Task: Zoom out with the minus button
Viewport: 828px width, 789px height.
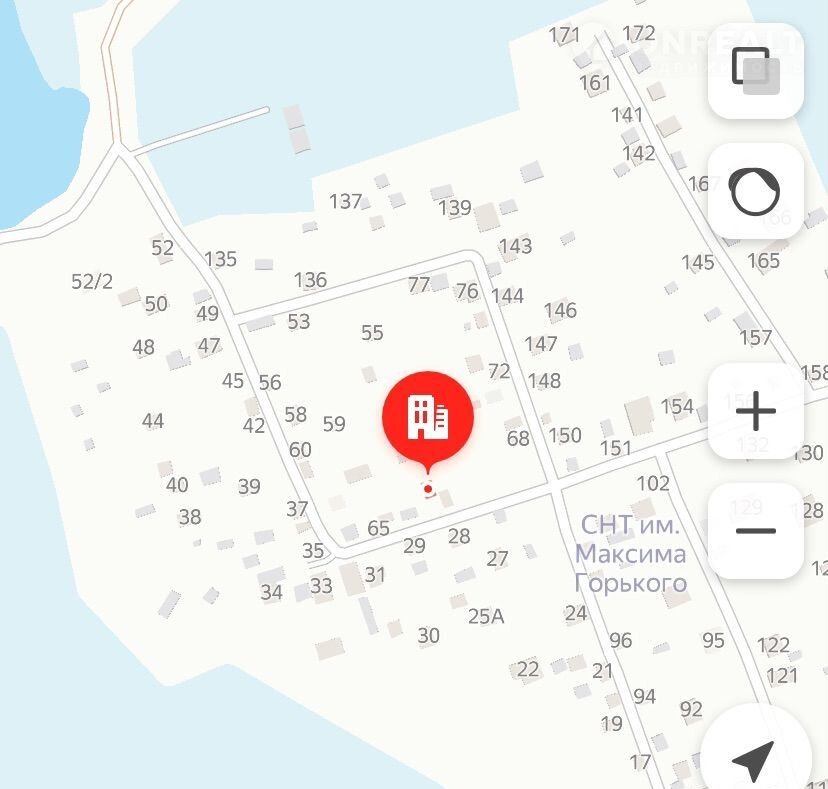Action: click(x=755, y=530)
